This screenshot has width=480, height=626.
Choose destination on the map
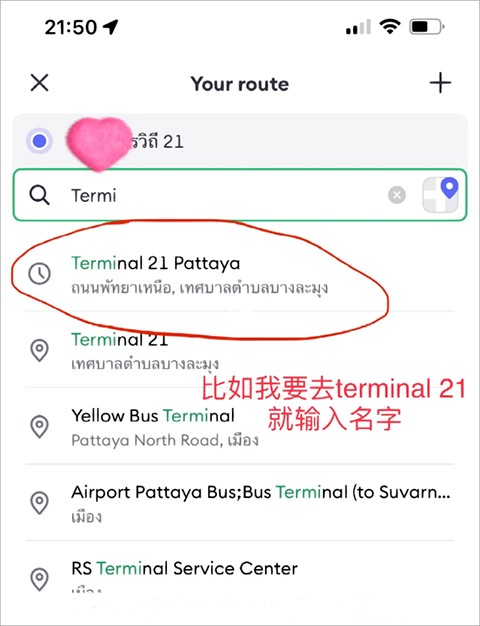click(441, 194)
